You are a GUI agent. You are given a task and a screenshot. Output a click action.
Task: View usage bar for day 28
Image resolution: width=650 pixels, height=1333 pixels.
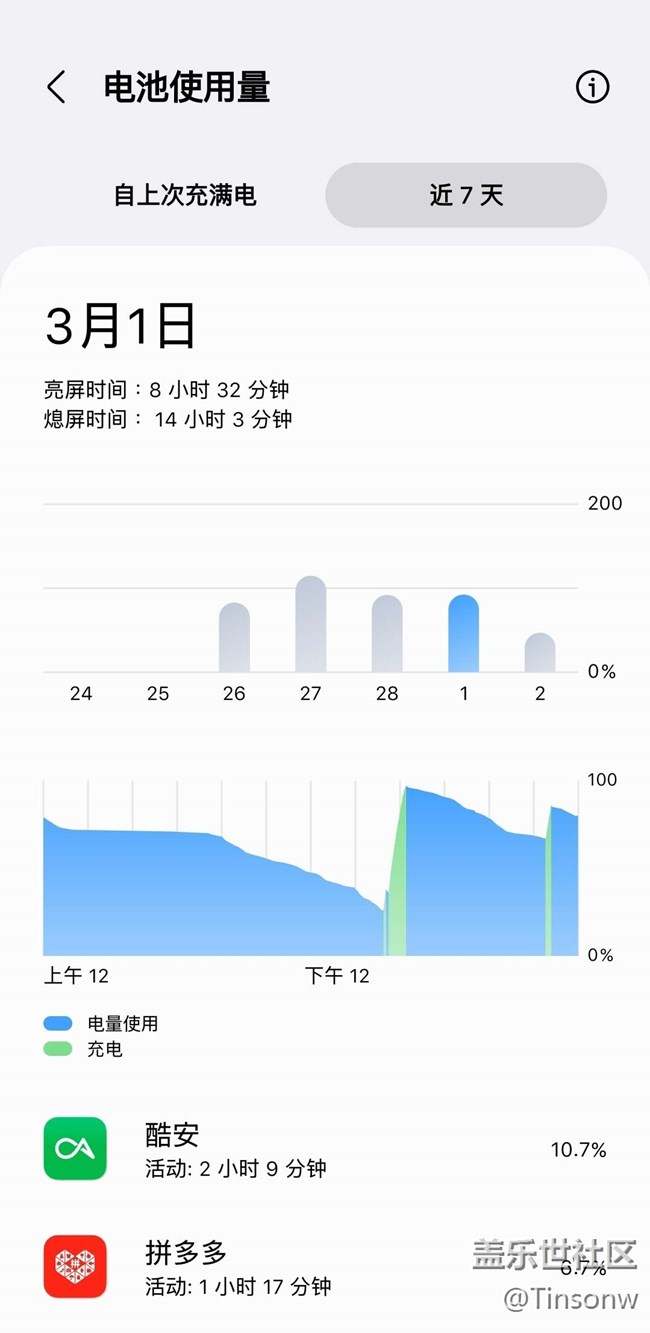(387, 634)
